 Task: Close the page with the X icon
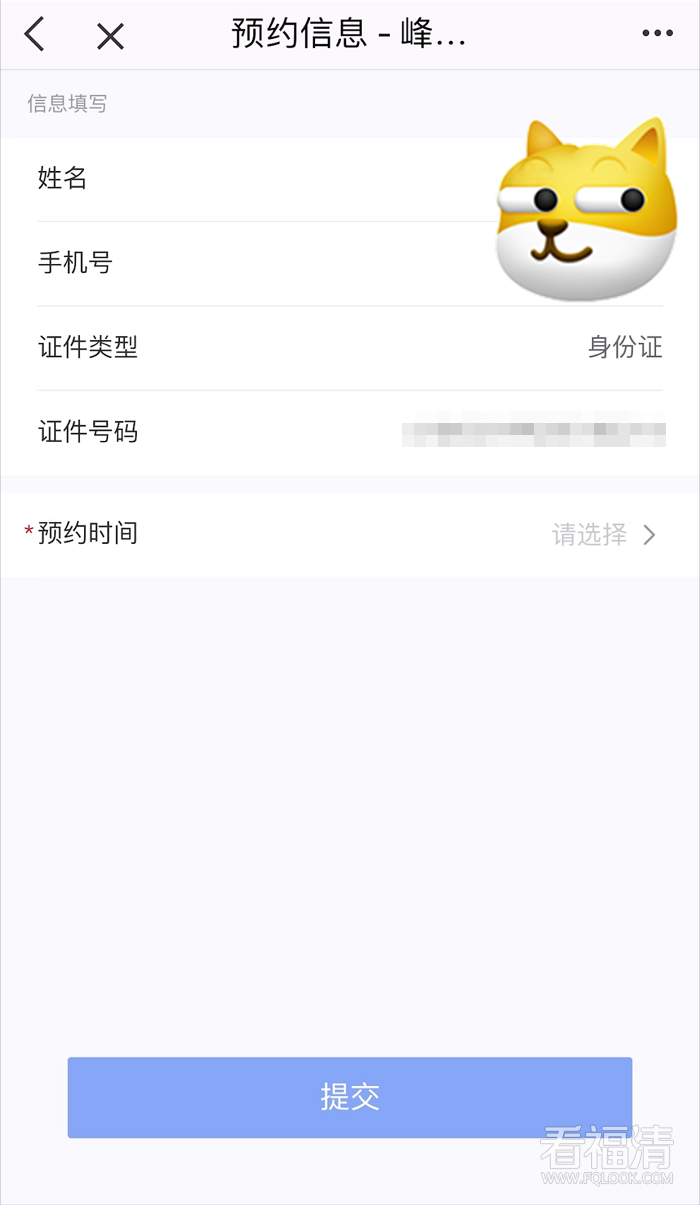[x=110, y=37]
